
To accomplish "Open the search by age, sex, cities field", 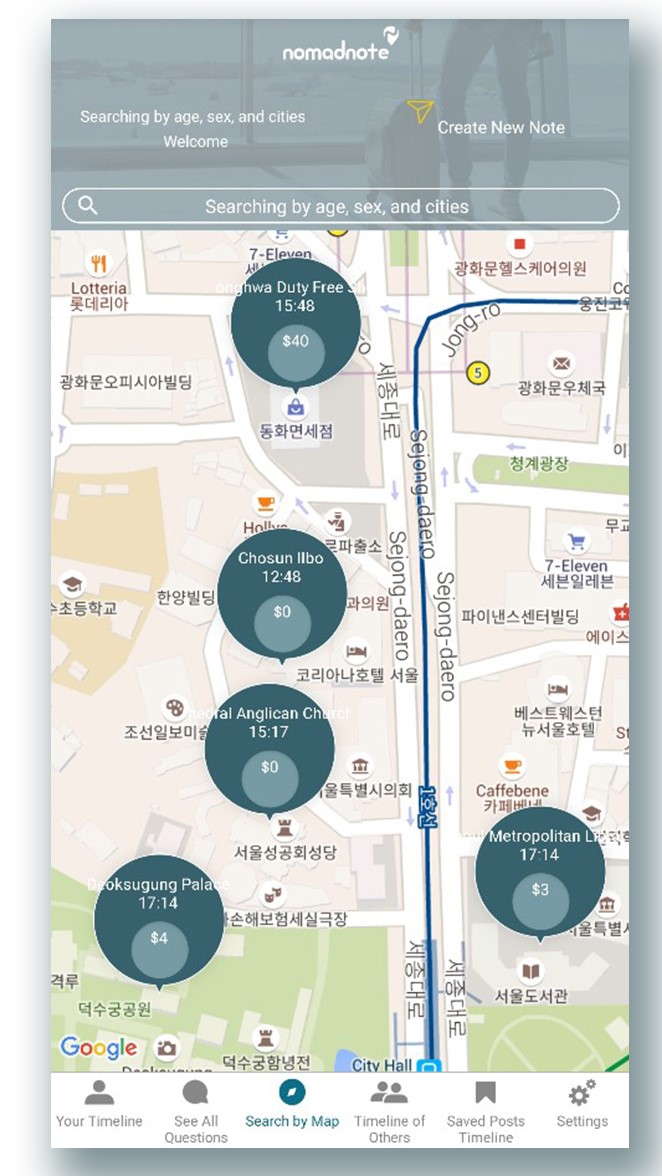I will click(x=340, y=207).
